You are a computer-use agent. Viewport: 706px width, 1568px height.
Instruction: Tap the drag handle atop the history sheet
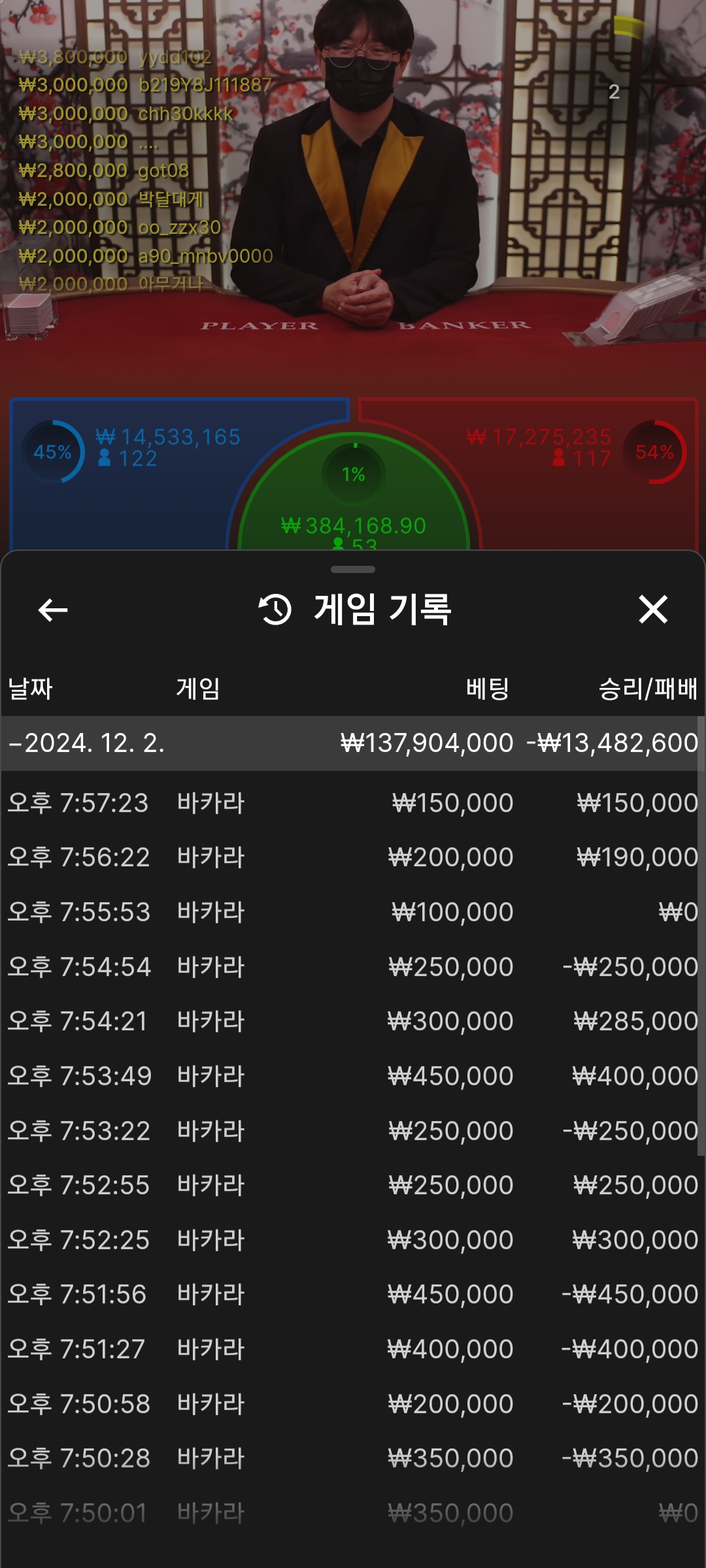[x=353, y=570]
